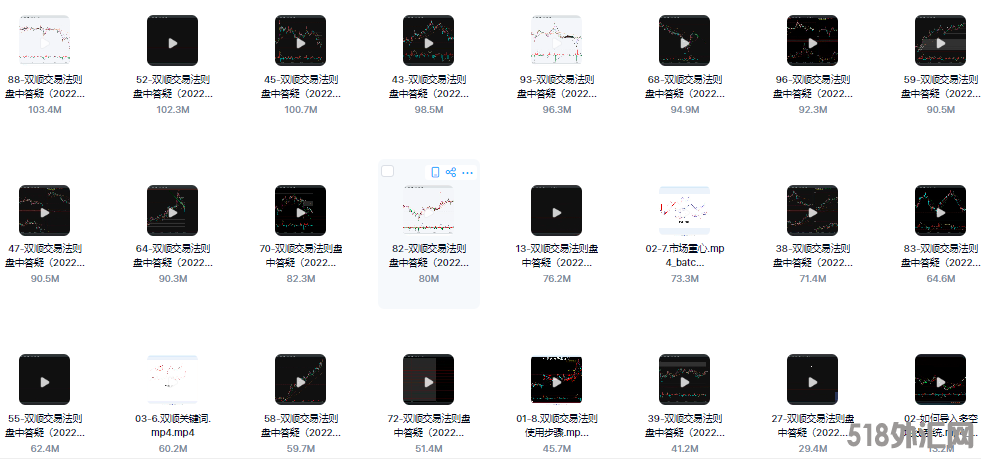Viewport: 981px width, 459px height.
Task: Open video 38-双顺交易法则 (71.4M)
Action: click(812, 211)
